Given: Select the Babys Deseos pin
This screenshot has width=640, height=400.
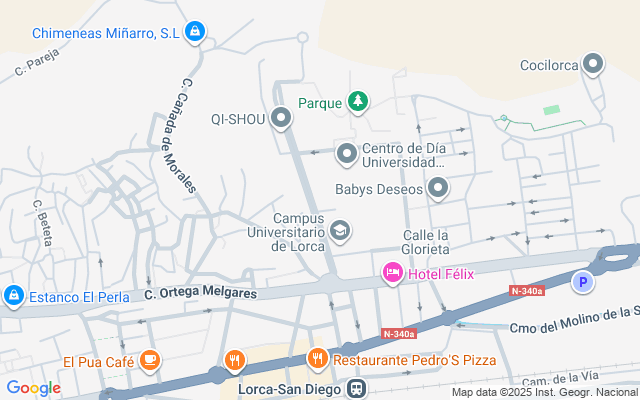Looking at the screenshot, I should pos(438,188).
